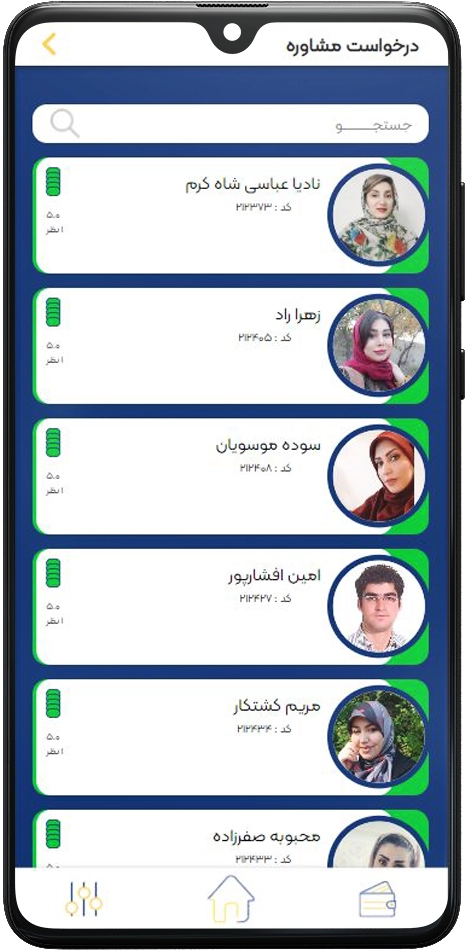Open consultant نادیا عباسی شاه کرم card
The height and width of the screenshot is (950, 466).
coord(230,215)
